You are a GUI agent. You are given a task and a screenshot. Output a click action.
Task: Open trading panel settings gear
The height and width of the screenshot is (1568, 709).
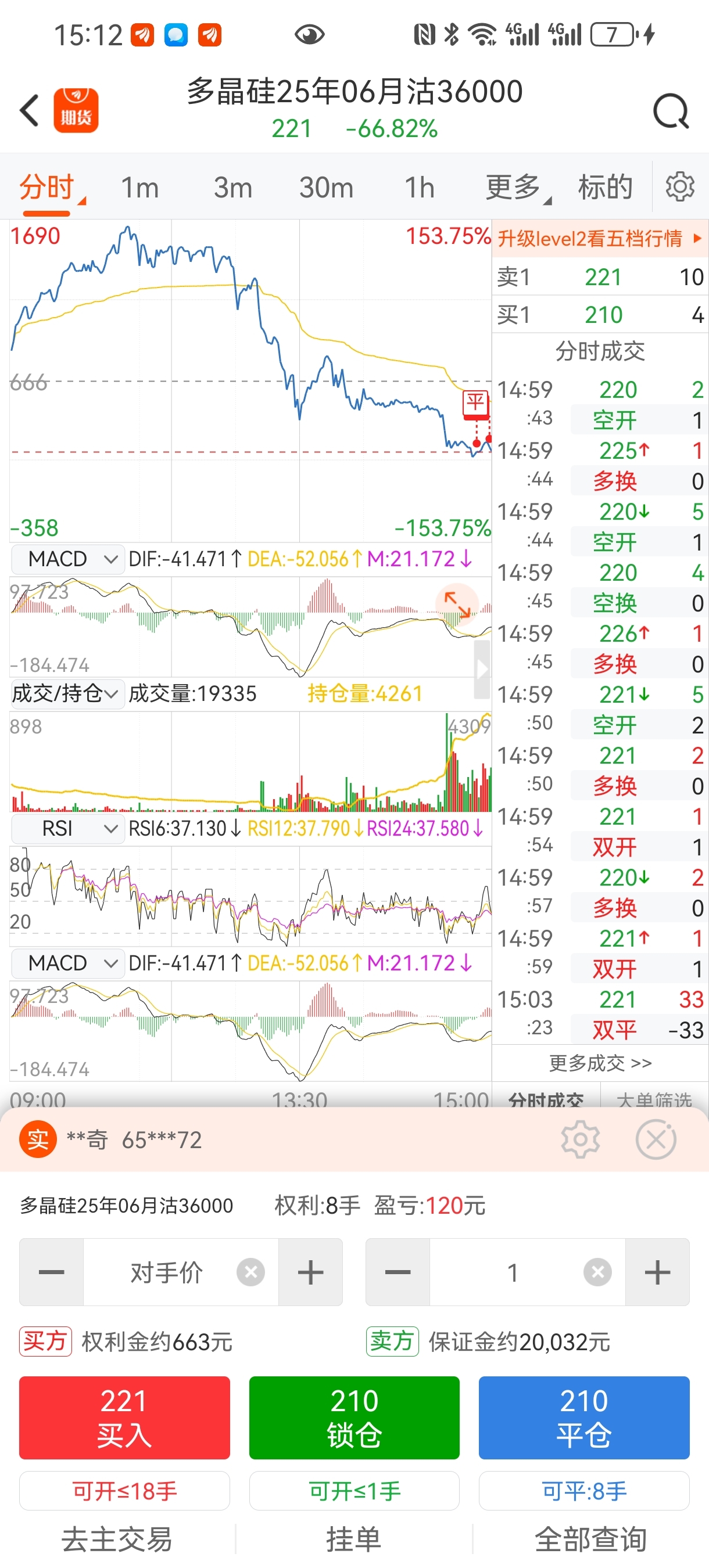click(580, 1139)
